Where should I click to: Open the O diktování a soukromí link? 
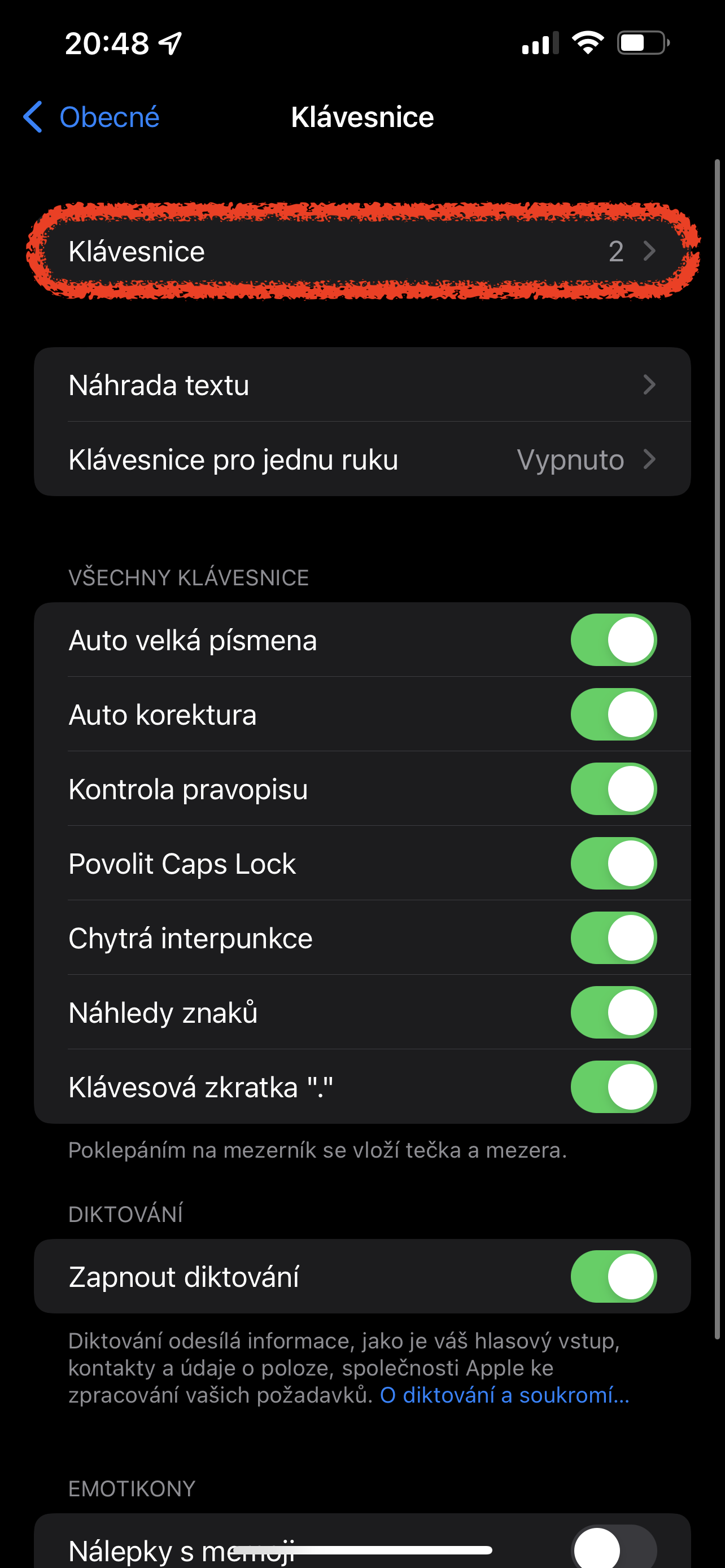[504, 1395]
